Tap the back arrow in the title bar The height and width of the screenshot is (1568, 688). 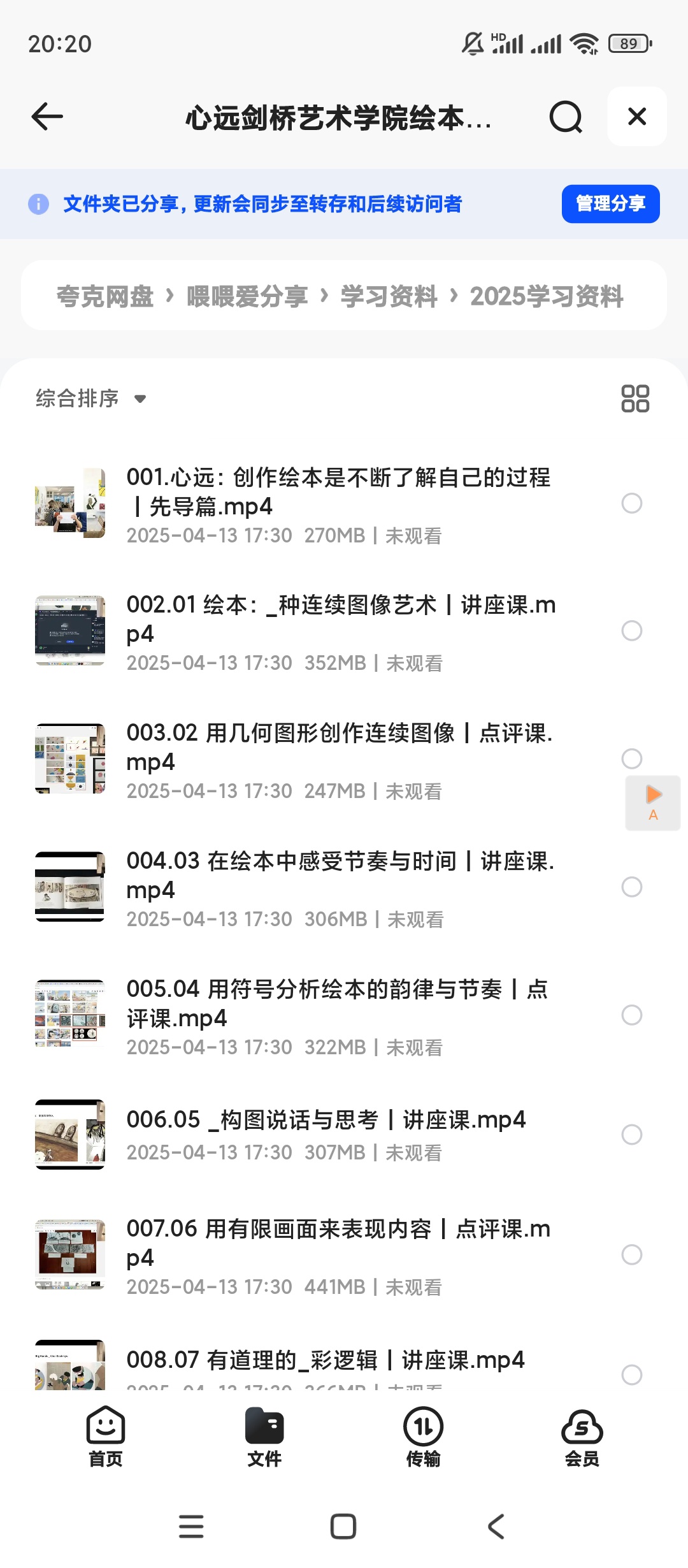(45, 117)
